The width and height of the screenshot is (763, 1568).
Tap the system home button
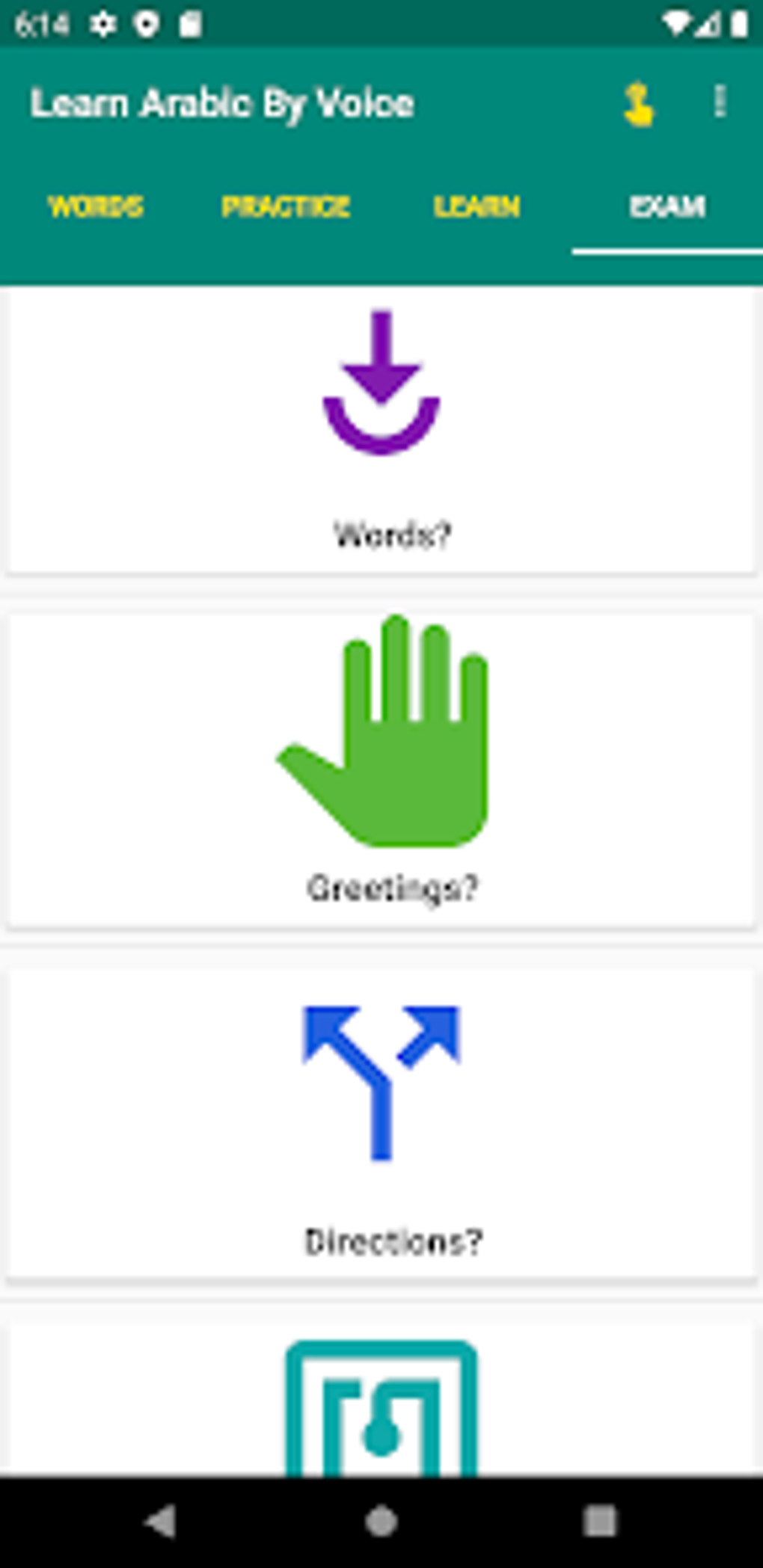point(381,1522)
